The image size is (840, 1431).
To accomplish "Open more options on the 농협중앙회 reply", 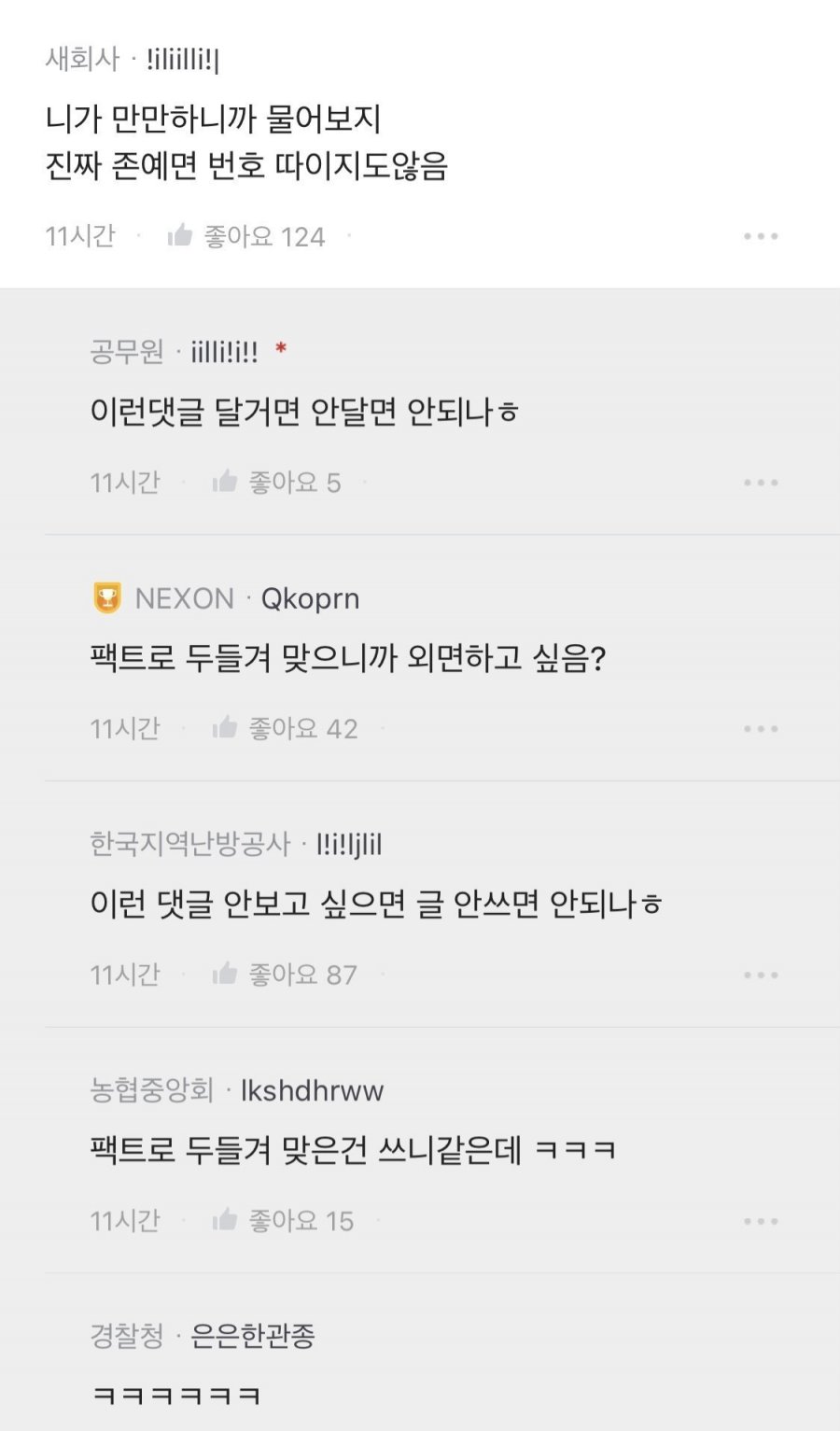I will coord(761,1221).
